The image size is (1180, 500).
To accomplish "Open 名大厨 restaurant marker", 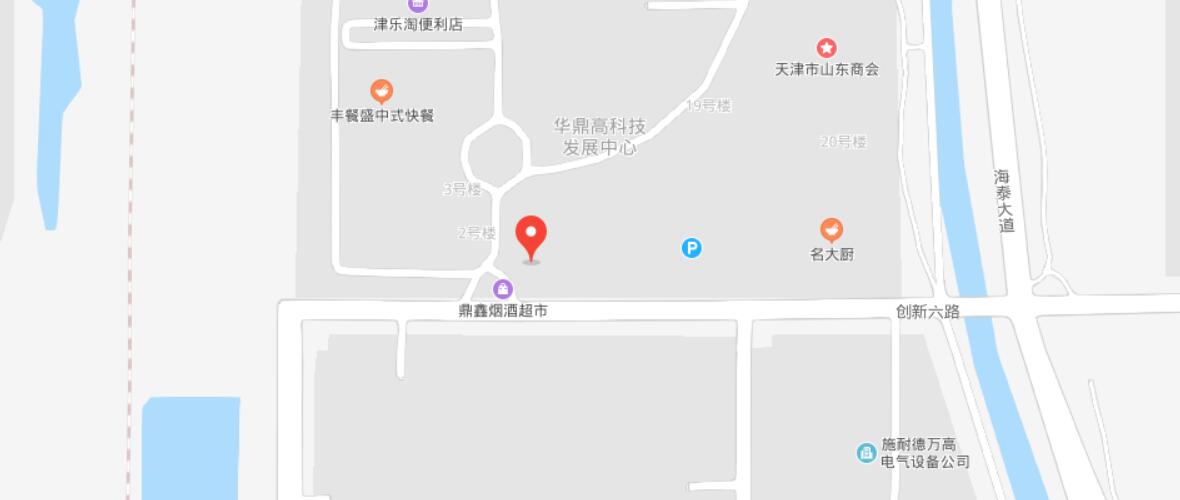I will pyautogui.click(x=831, y=231).
